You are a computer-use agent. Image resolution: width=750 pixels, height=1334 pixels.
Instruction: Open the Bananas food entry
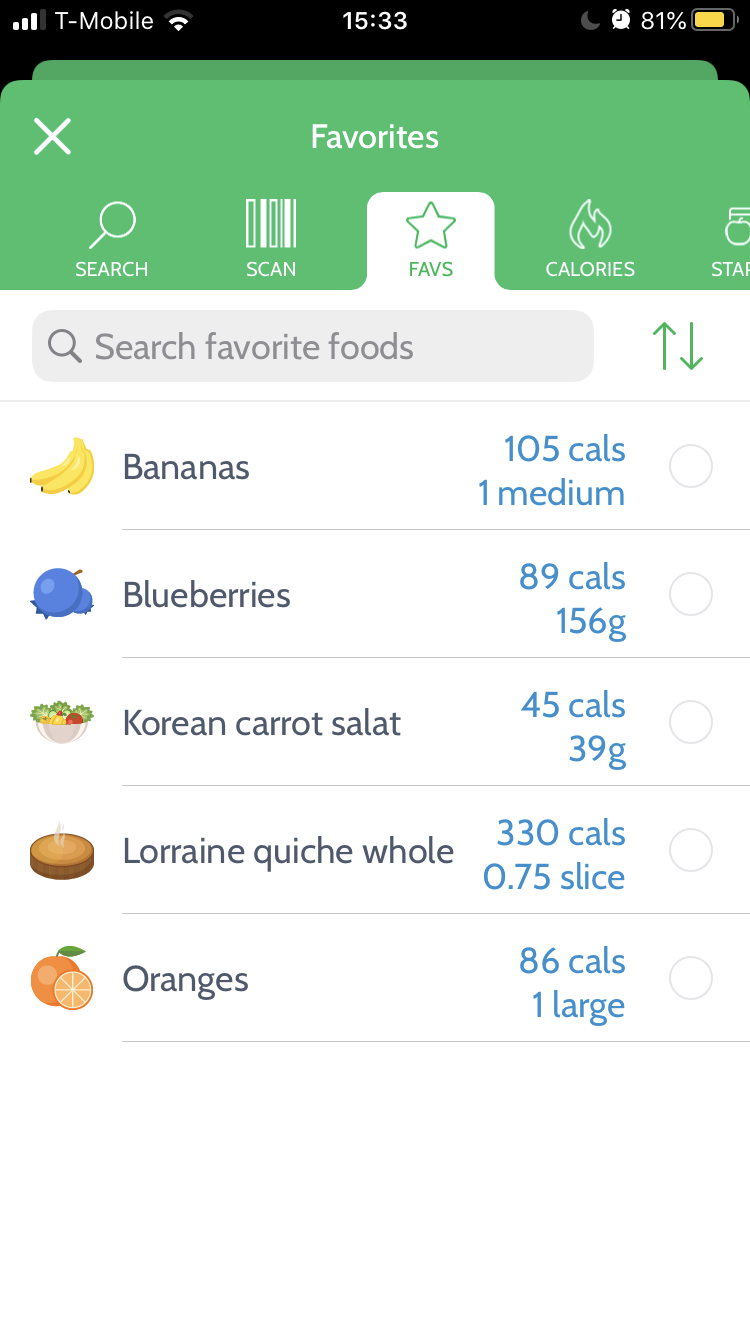186,467
